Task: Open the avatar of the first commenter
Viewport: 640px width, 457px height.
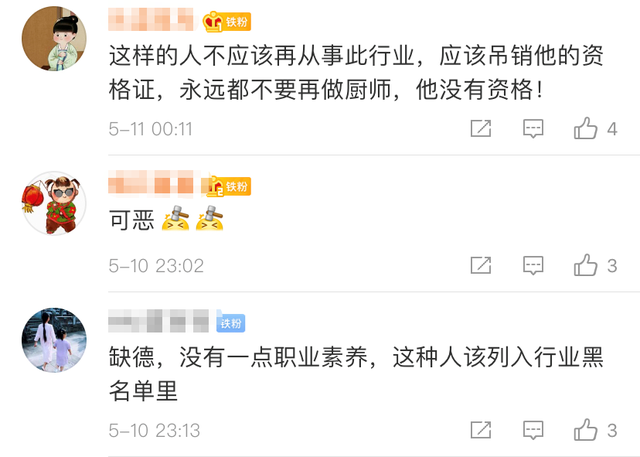Action: [x=54, y=38]
